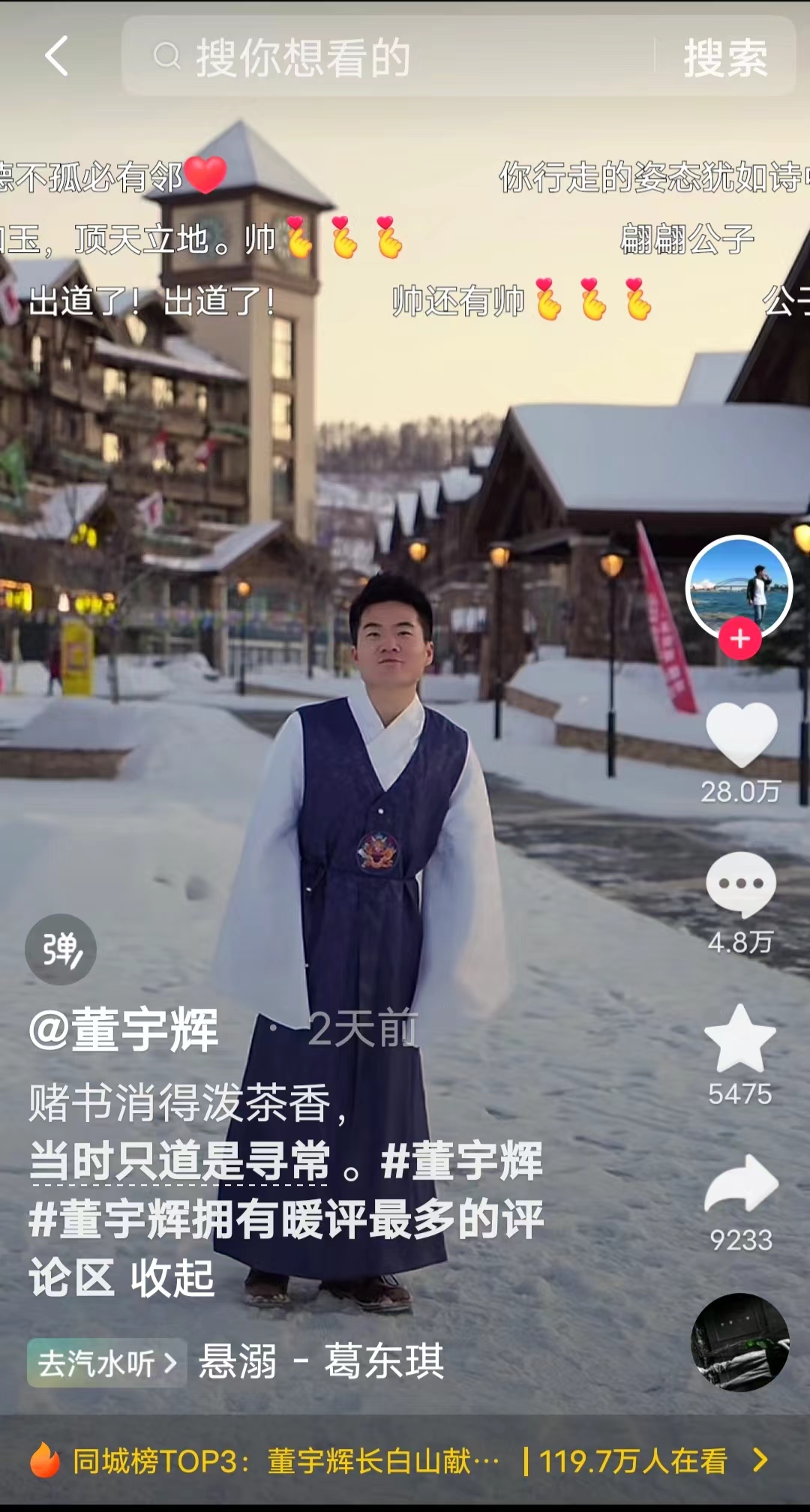Tap the 搜索 search button
810x1512 pixels.
pos(725,57)
